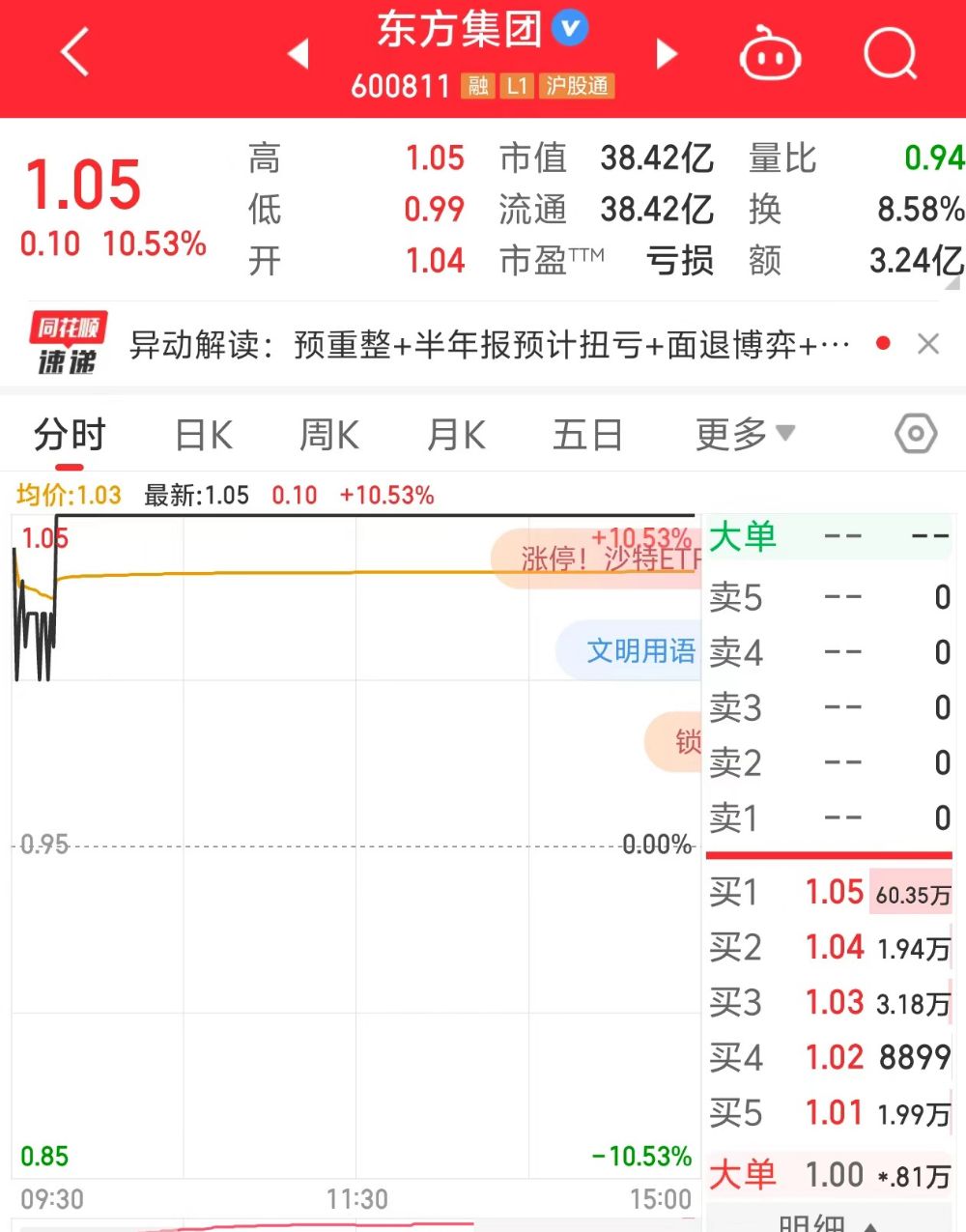Switch to the 五日 tab
This screenshot has height=1232, width=966.
click(x=587, y=436)
